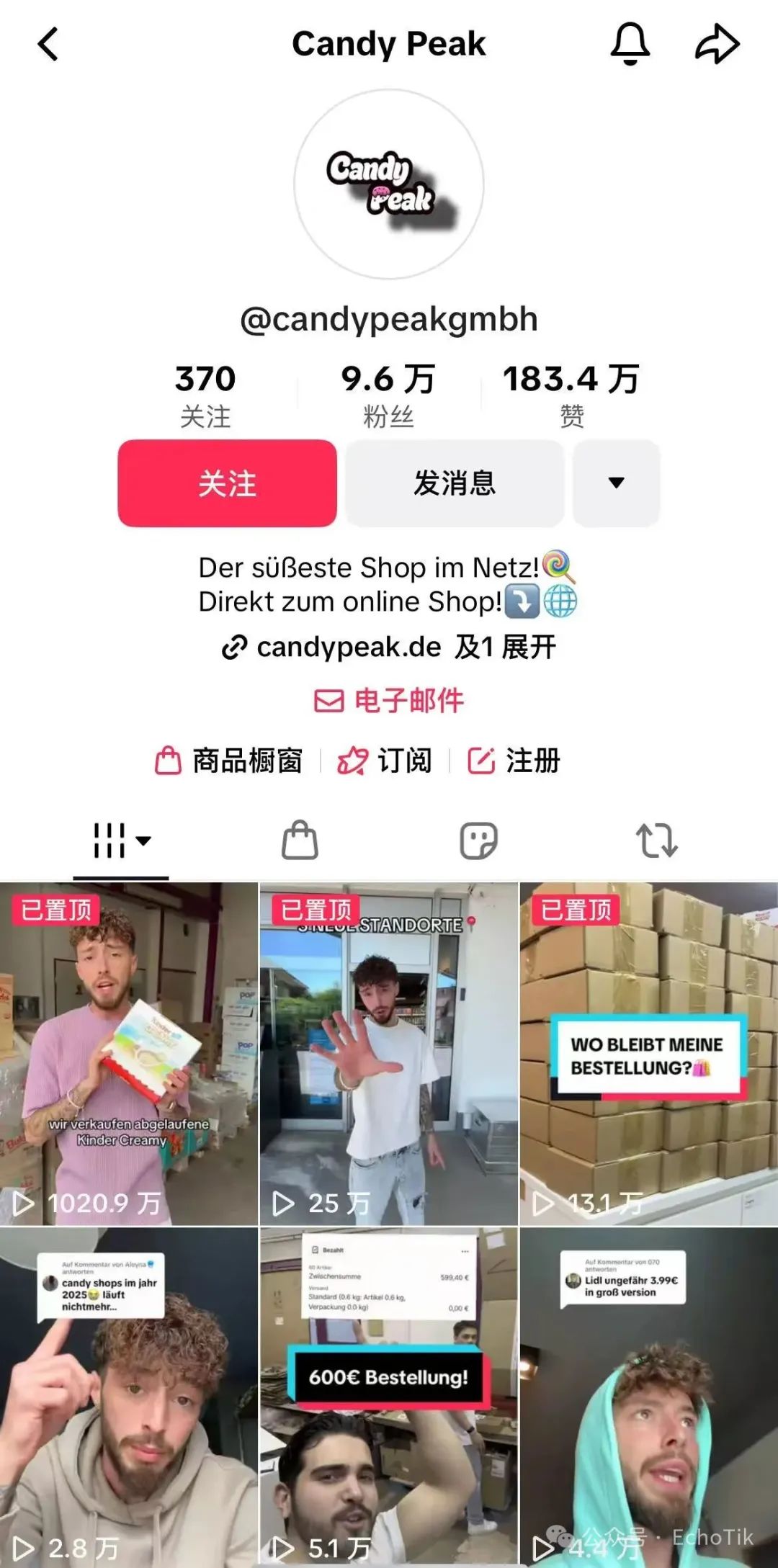
Task: Expand the dropdown arrow next to 发消息
Action: coord(616,483)
